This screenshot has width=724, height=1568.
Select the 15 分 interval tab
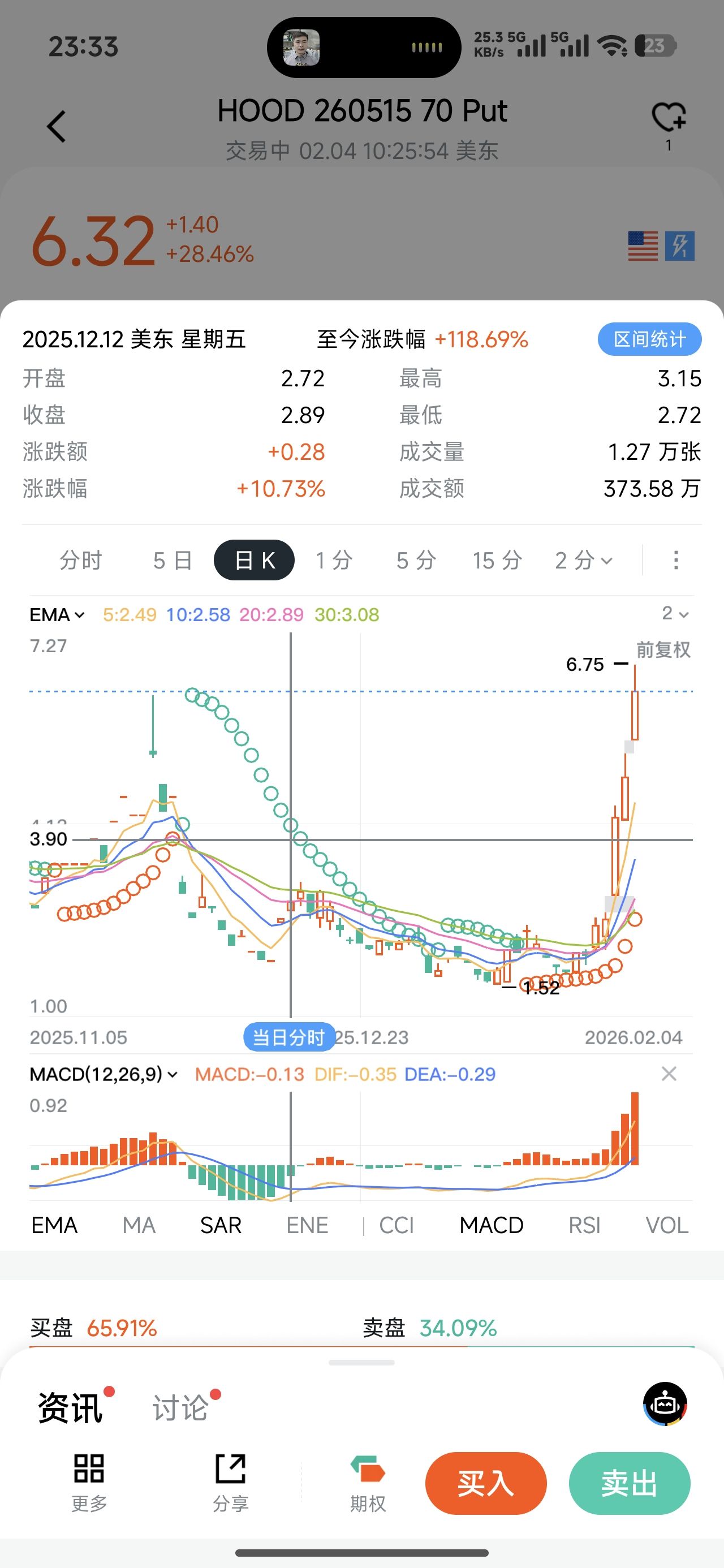point(497,560)
